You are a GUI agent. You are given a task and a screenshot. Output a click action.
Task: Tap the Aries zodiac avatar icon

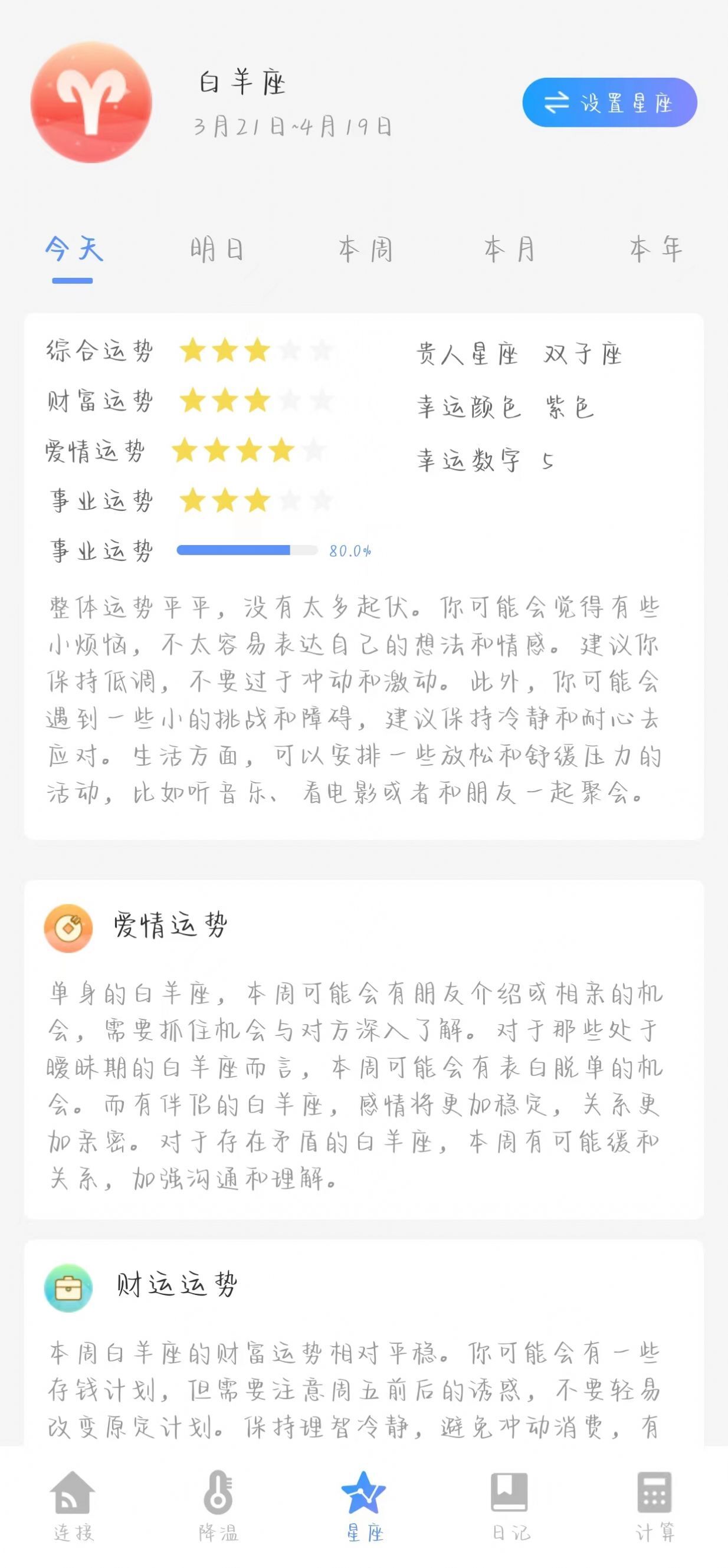coord(93,103)
